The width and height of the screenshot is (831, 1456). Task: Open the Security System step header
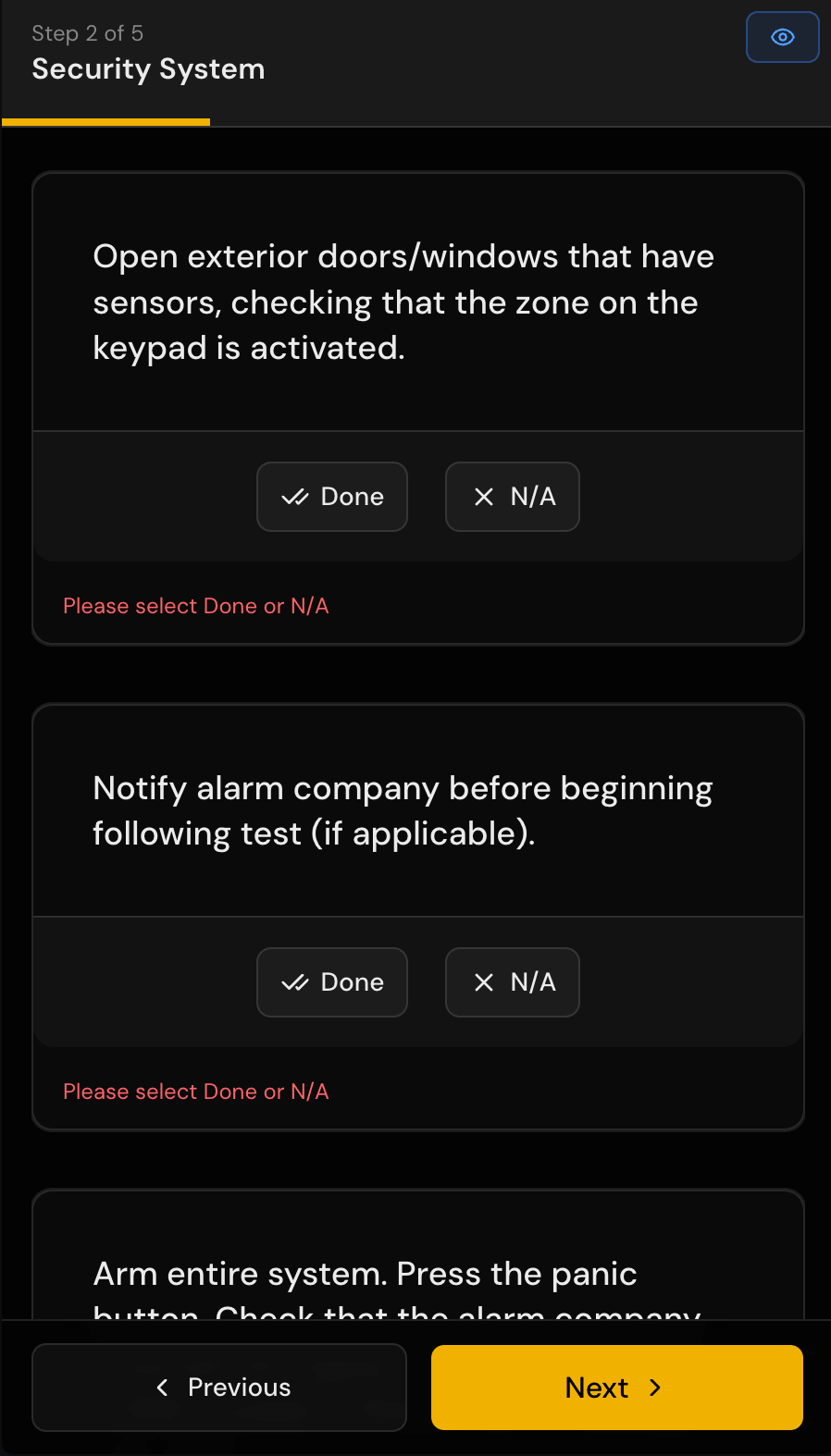[x=148, y=68]
